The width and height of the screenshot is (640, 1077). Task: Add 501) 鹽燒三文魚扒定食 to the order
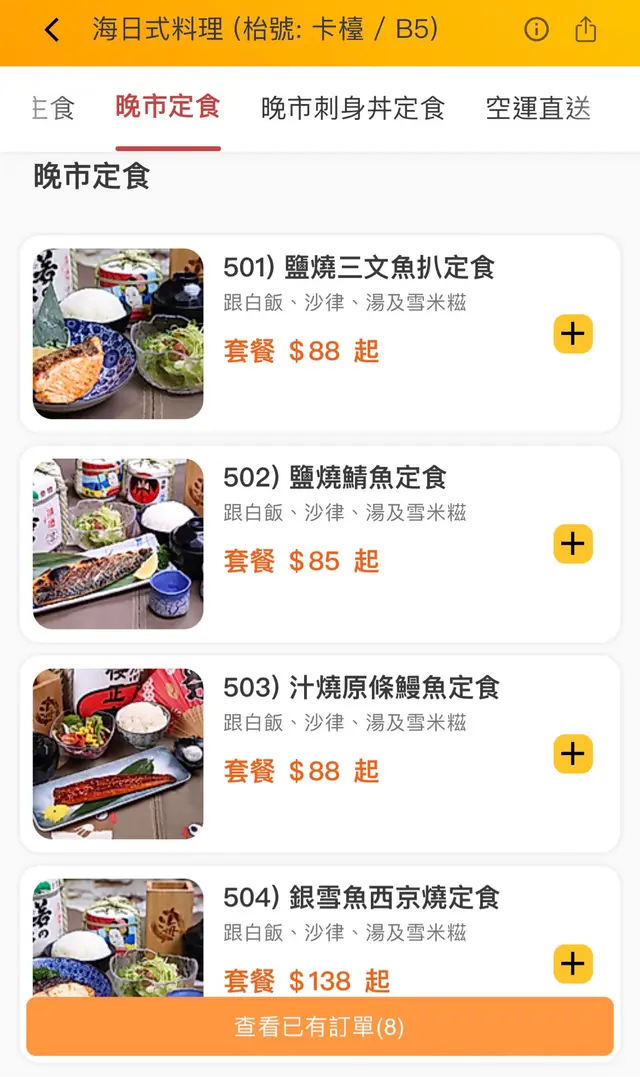(x=573, y=334)
